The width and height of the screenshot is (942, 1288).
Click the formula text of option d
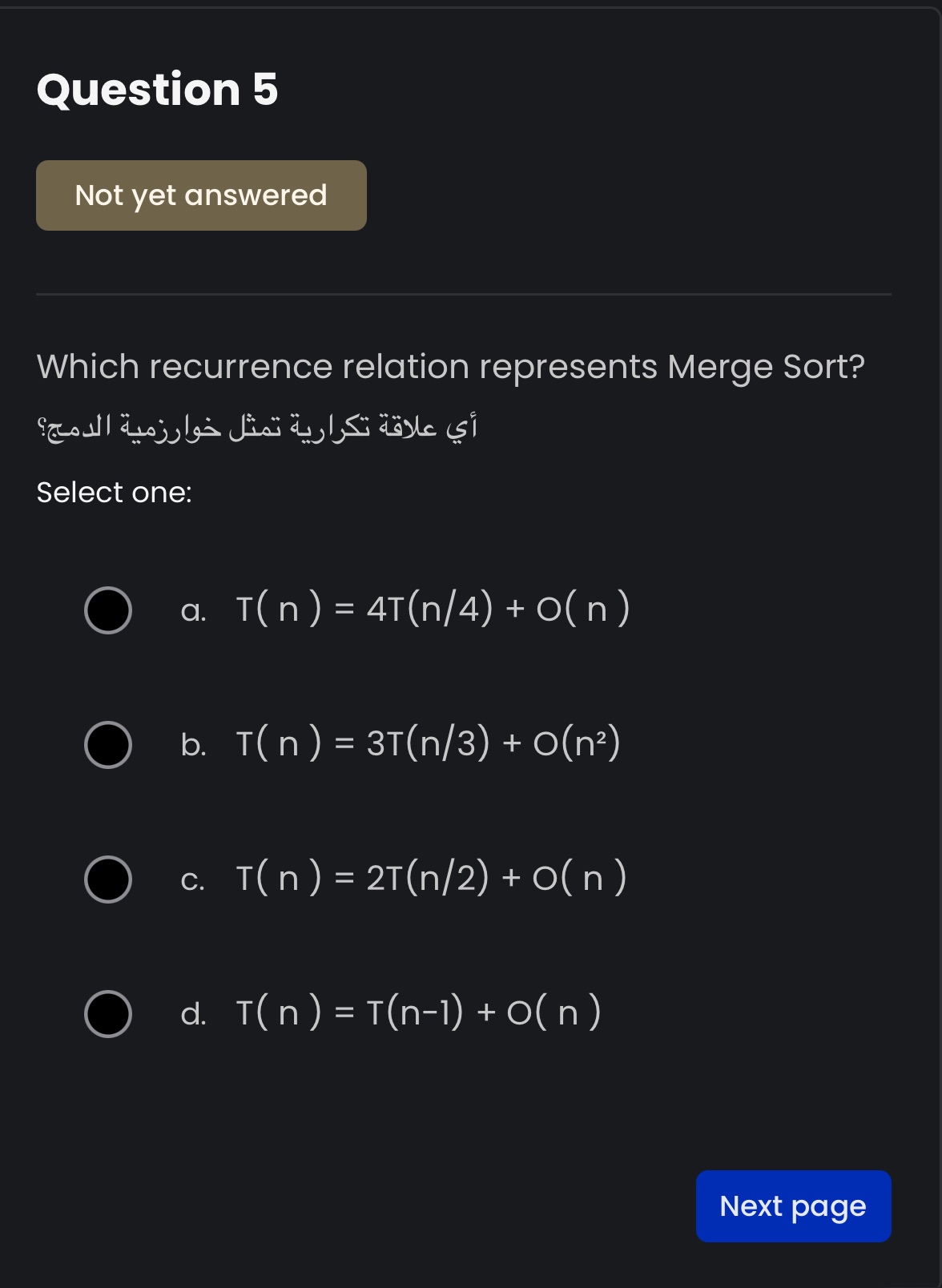coord(417,1012)
